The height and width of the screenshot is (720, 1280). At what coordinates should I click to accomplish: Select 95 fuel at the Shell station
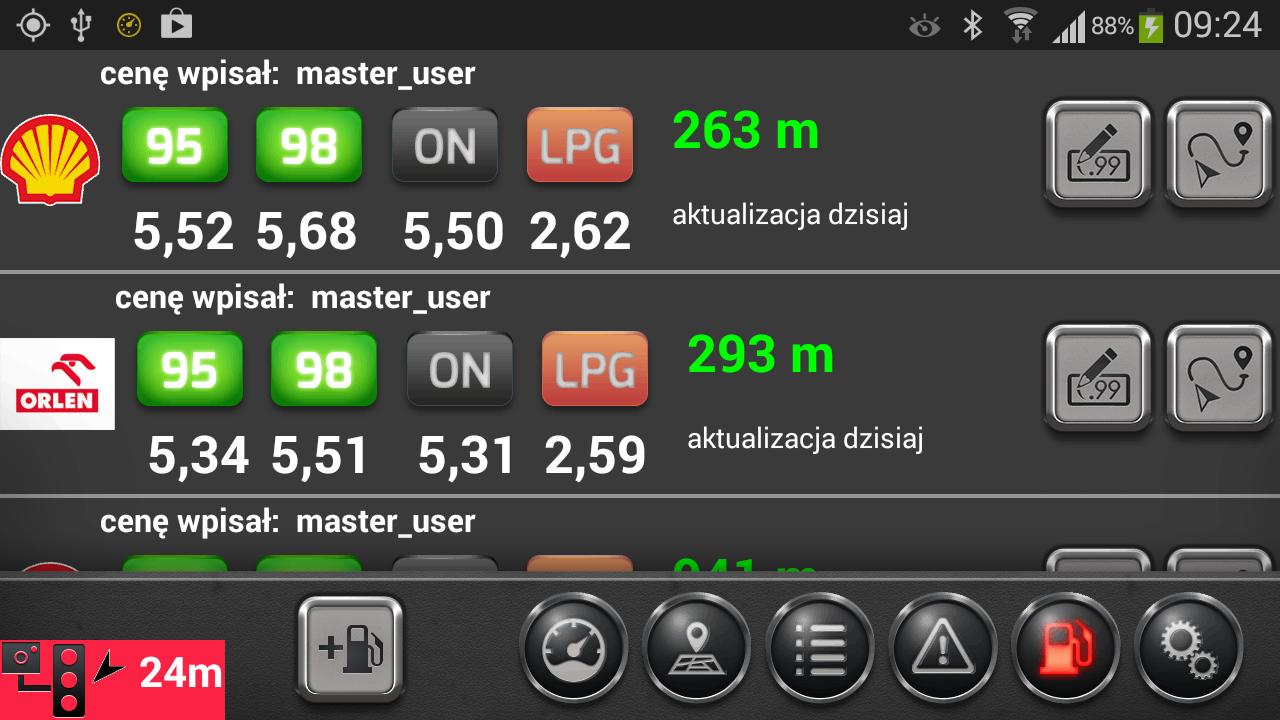click(174, 146)
